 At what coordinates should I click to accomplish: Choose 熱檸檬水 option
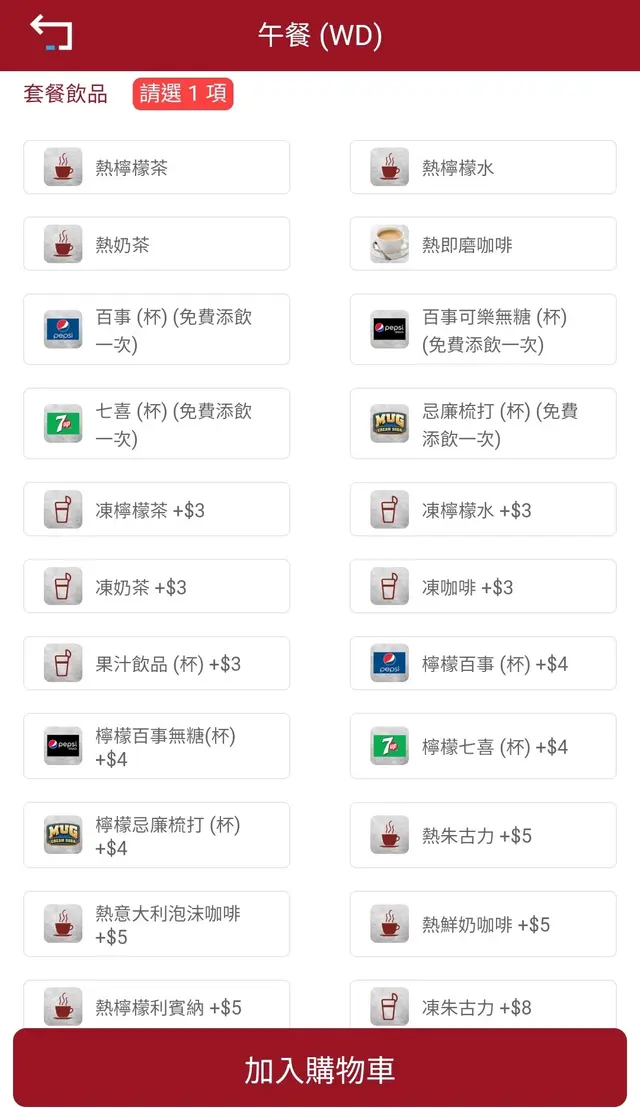coord(483,167)
